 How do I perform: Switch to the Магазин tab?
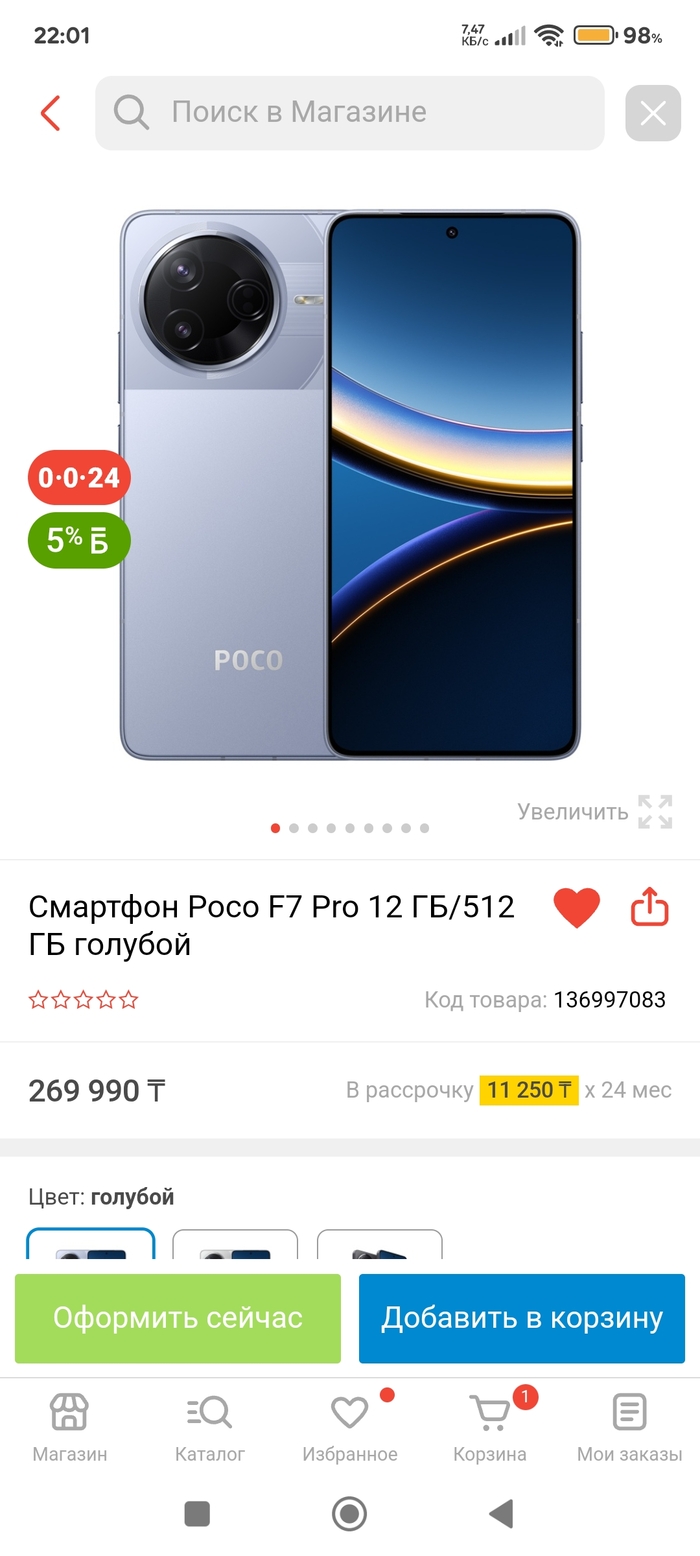(70, 1427)
